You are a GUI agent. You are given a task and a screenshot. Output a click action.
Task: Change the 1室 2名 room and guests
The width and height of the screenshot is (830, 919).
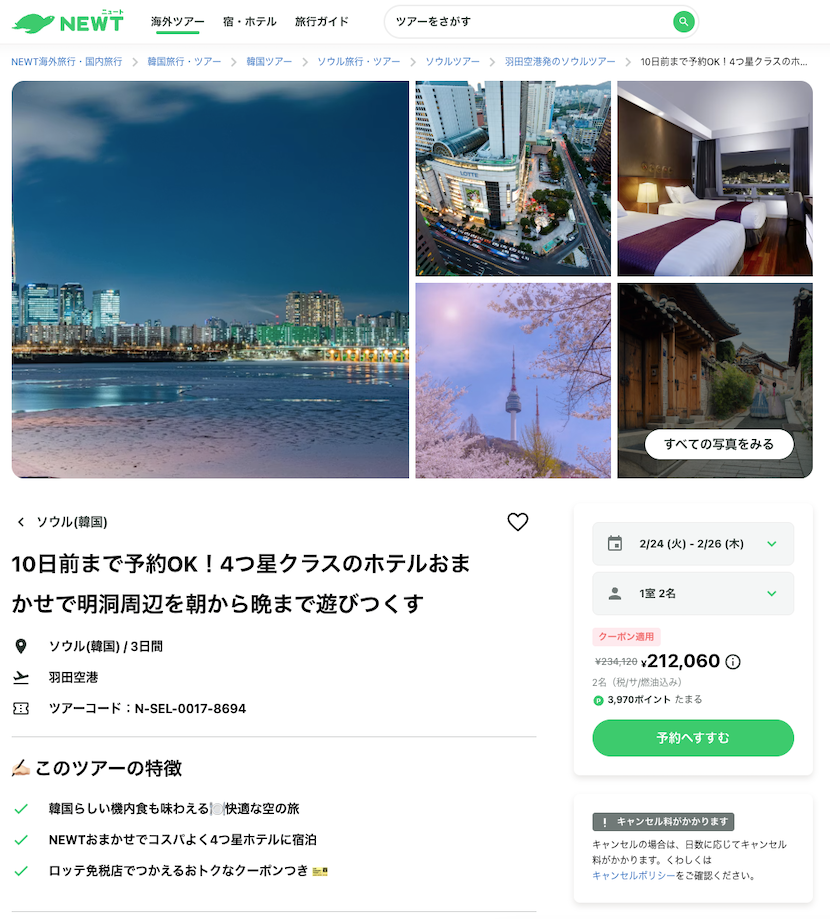[693, 594]
